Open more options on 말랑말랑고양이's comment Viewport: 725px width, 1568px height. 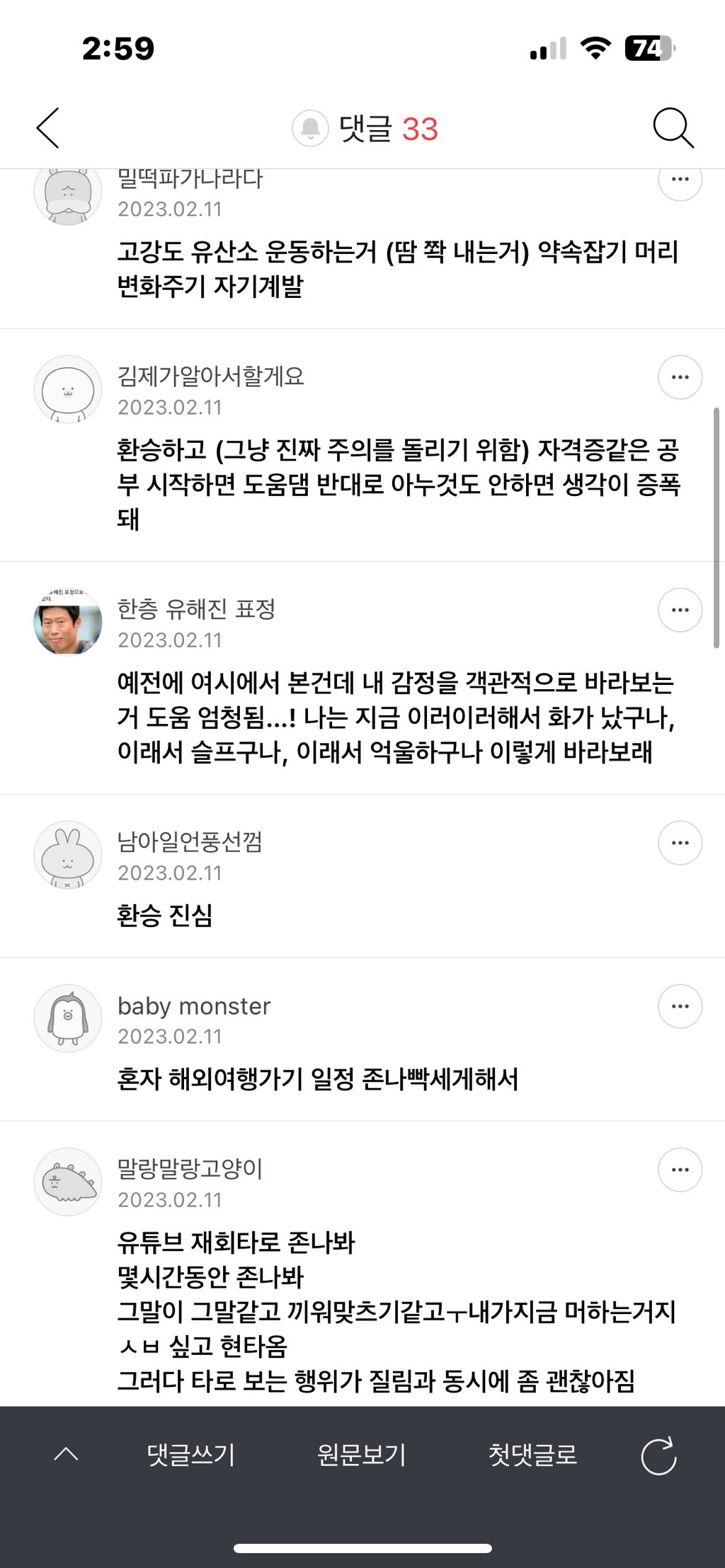click(x=680, y=1170)
